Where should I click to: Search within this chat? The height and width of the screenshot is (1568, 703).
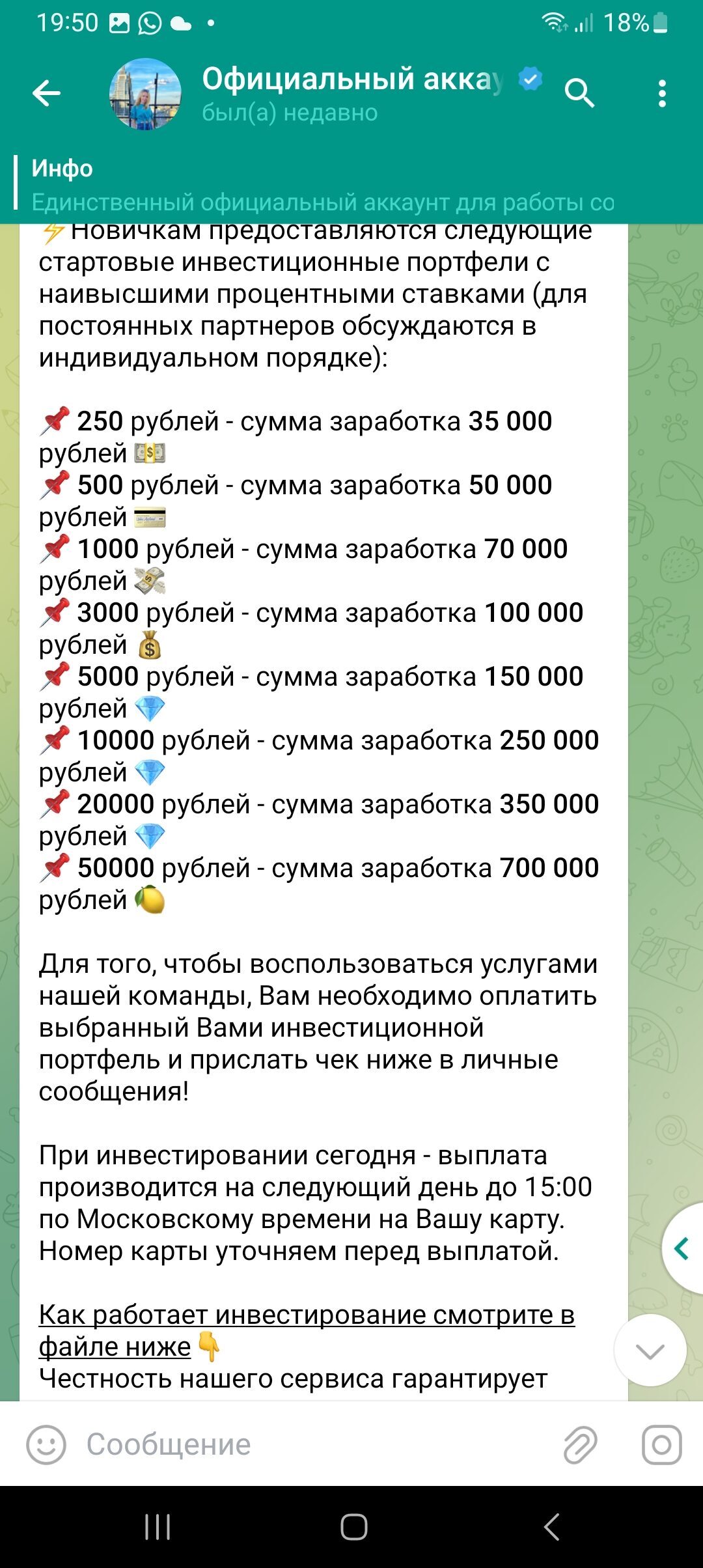tap(579, 93)
